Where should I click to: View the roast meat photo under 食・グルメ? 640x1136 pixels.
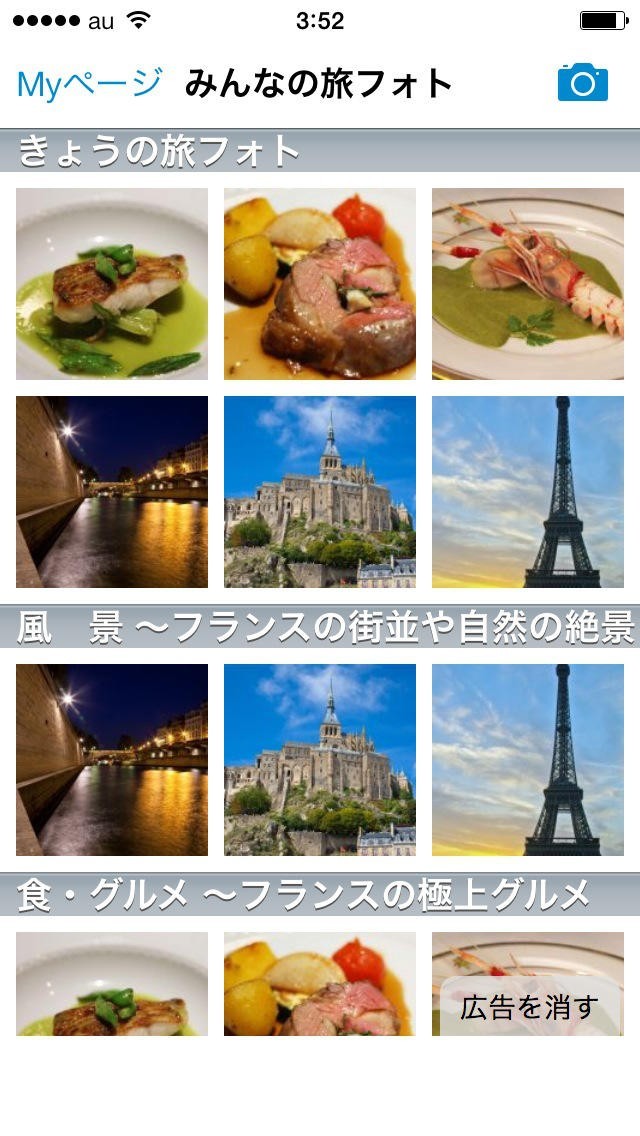click(x=320, y=984)
